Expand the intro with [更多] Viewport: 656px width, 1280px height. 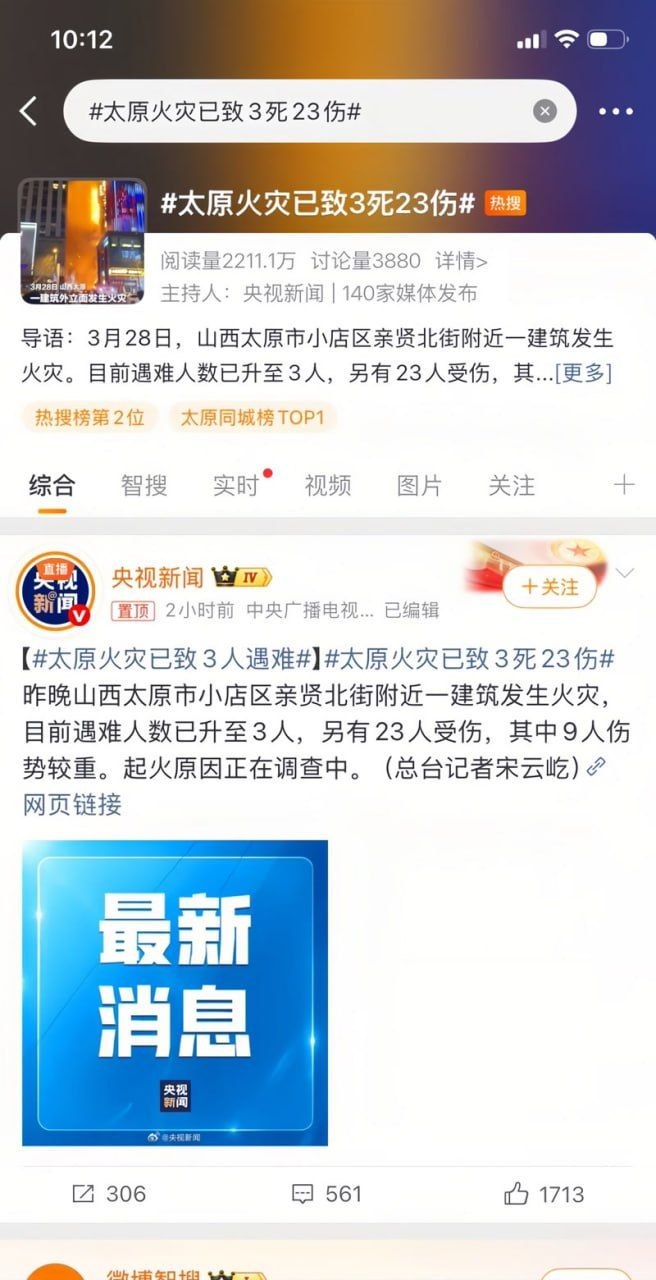tap(583, 373)
